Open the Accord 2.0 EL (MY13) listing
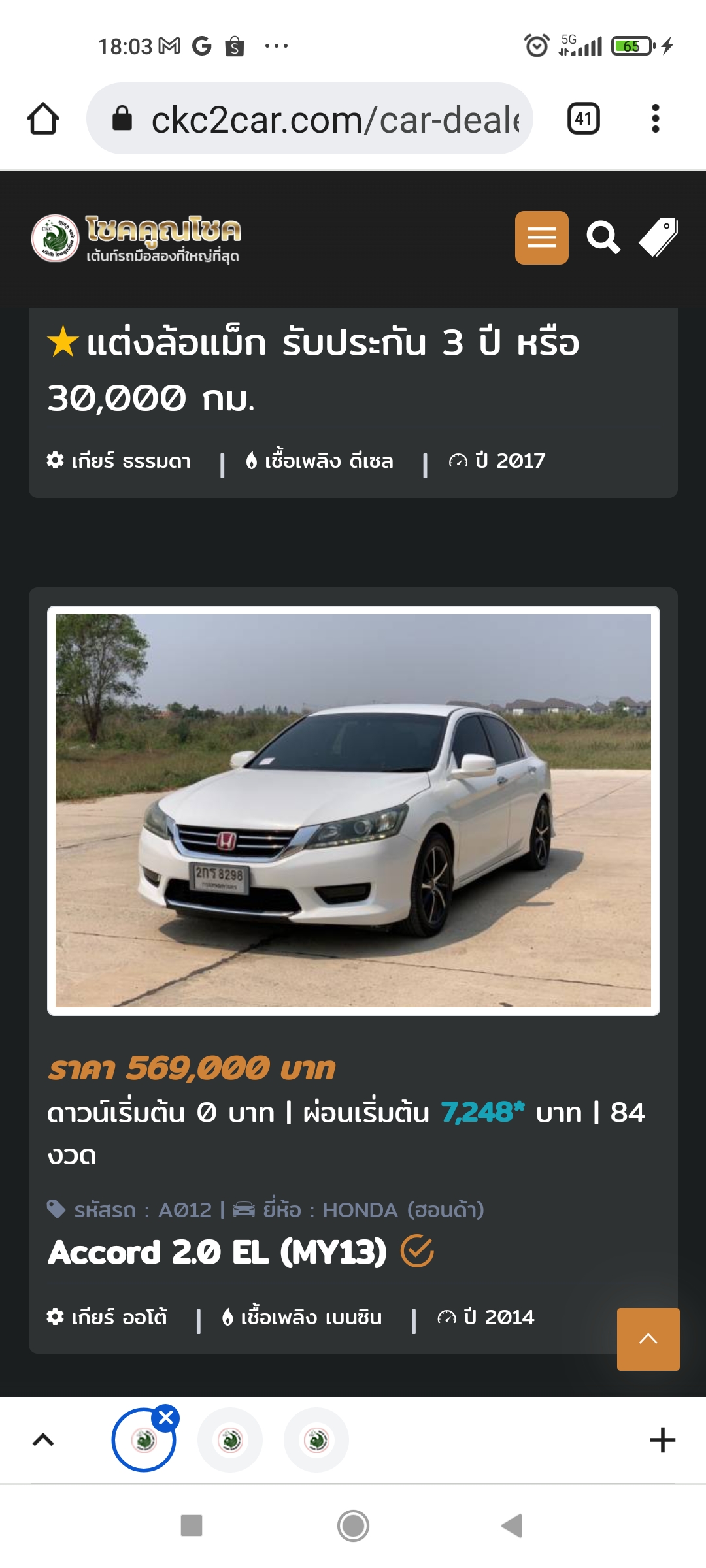This screenshot has height=1568, width=706. pos(217,1252)
